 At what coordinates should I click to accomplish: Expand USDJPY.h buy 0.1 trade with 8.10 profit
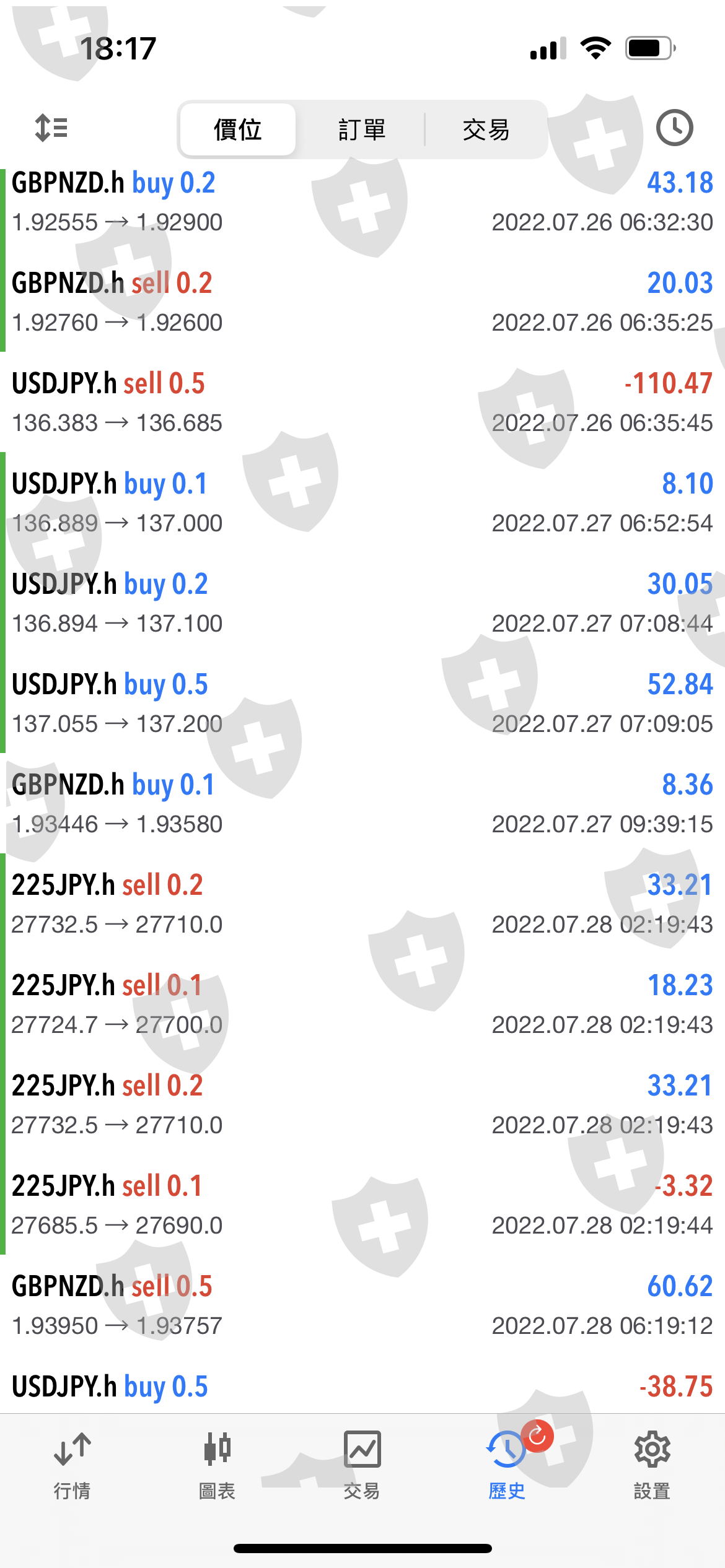[x=362, y=503]
